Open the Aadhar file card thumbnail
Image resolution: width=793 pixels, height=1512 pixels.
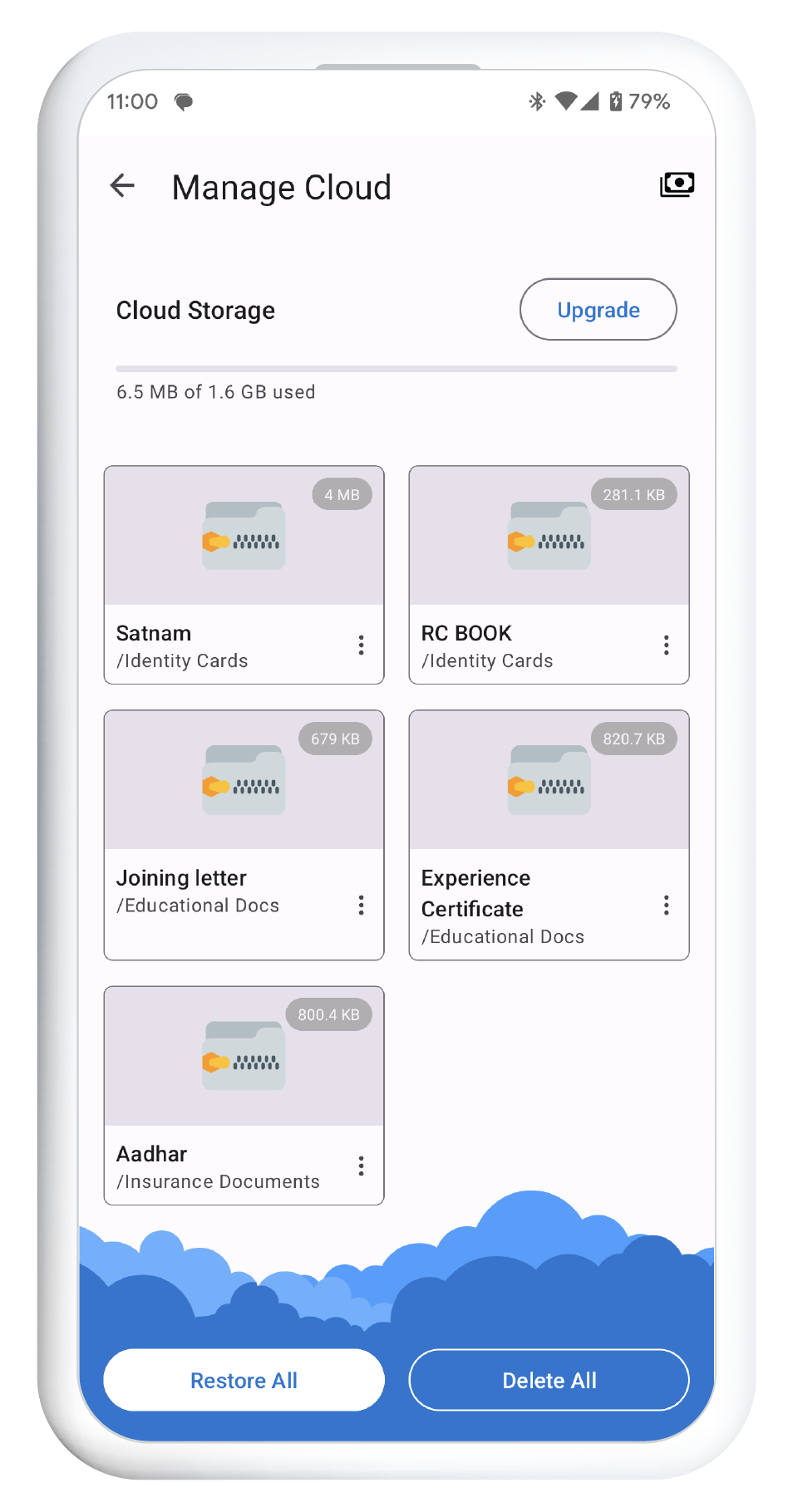coord(243,1056)
